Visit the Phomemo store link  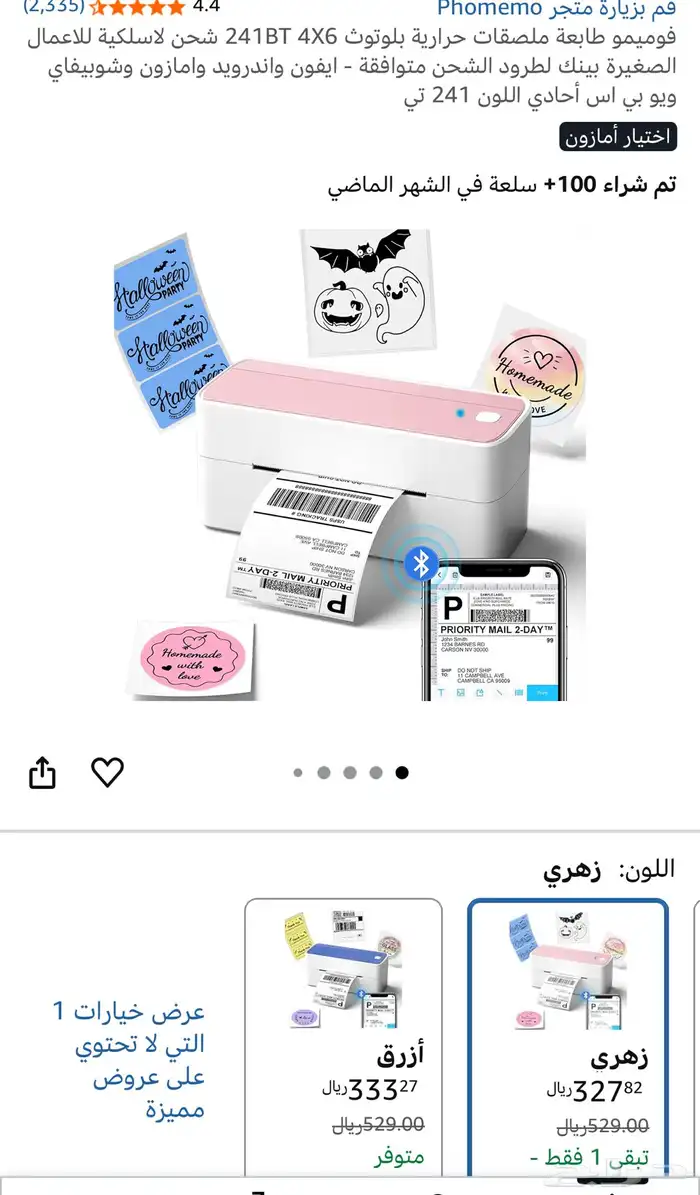pos(557,8)
